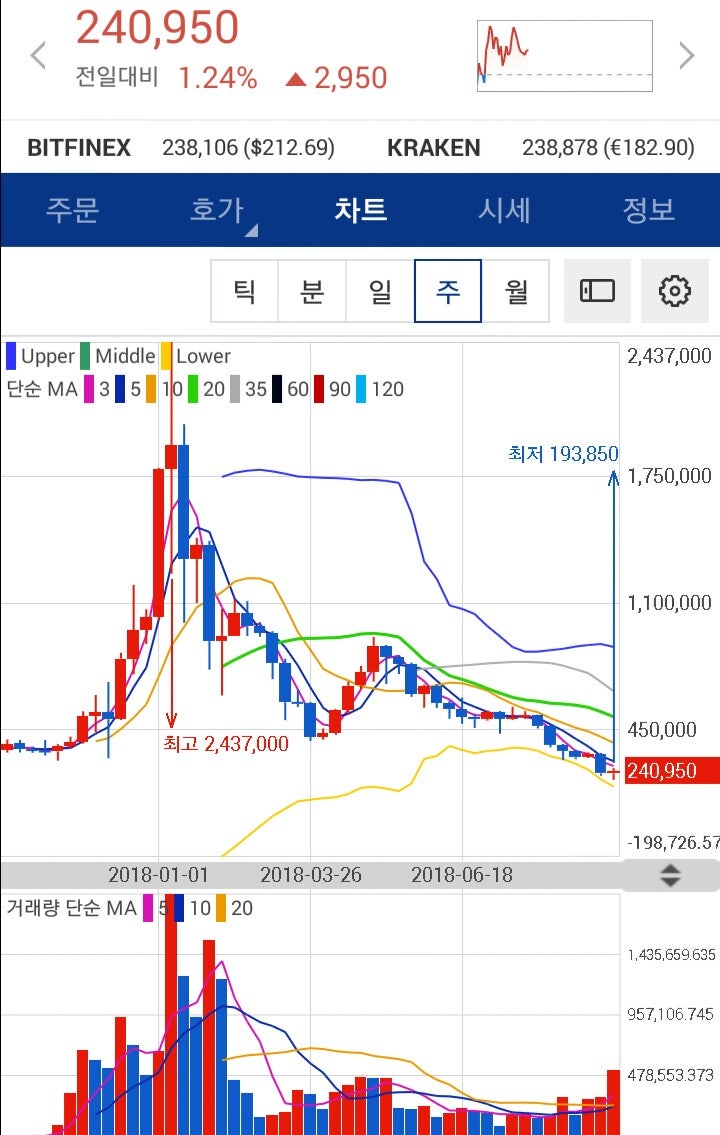Viewport: 720px width, 1135px height.
Task: Select the 분 minute chart interval
Action: click(313, 290)
